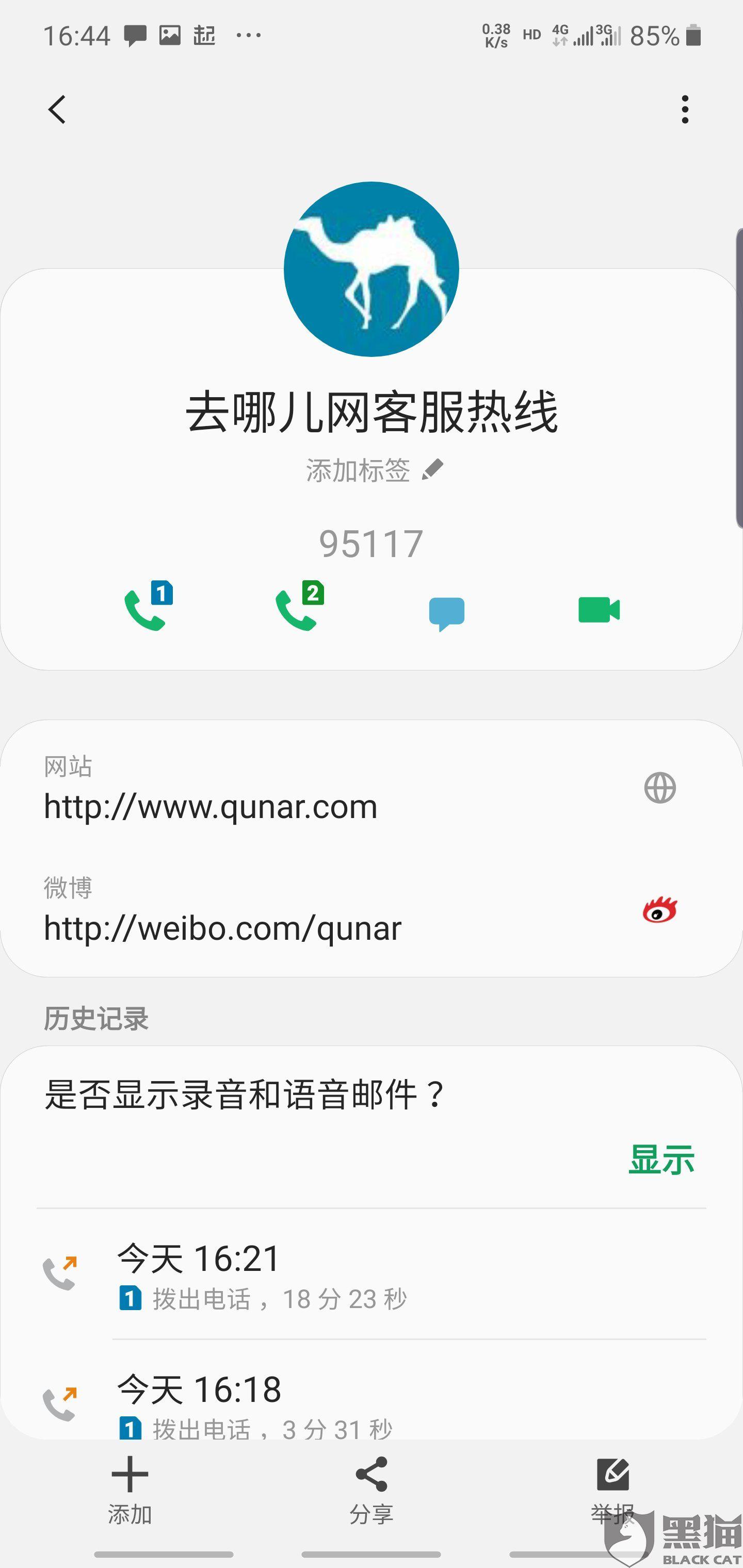Open the three-dot overflow menu
The image size is (743, 1568).
685,109
